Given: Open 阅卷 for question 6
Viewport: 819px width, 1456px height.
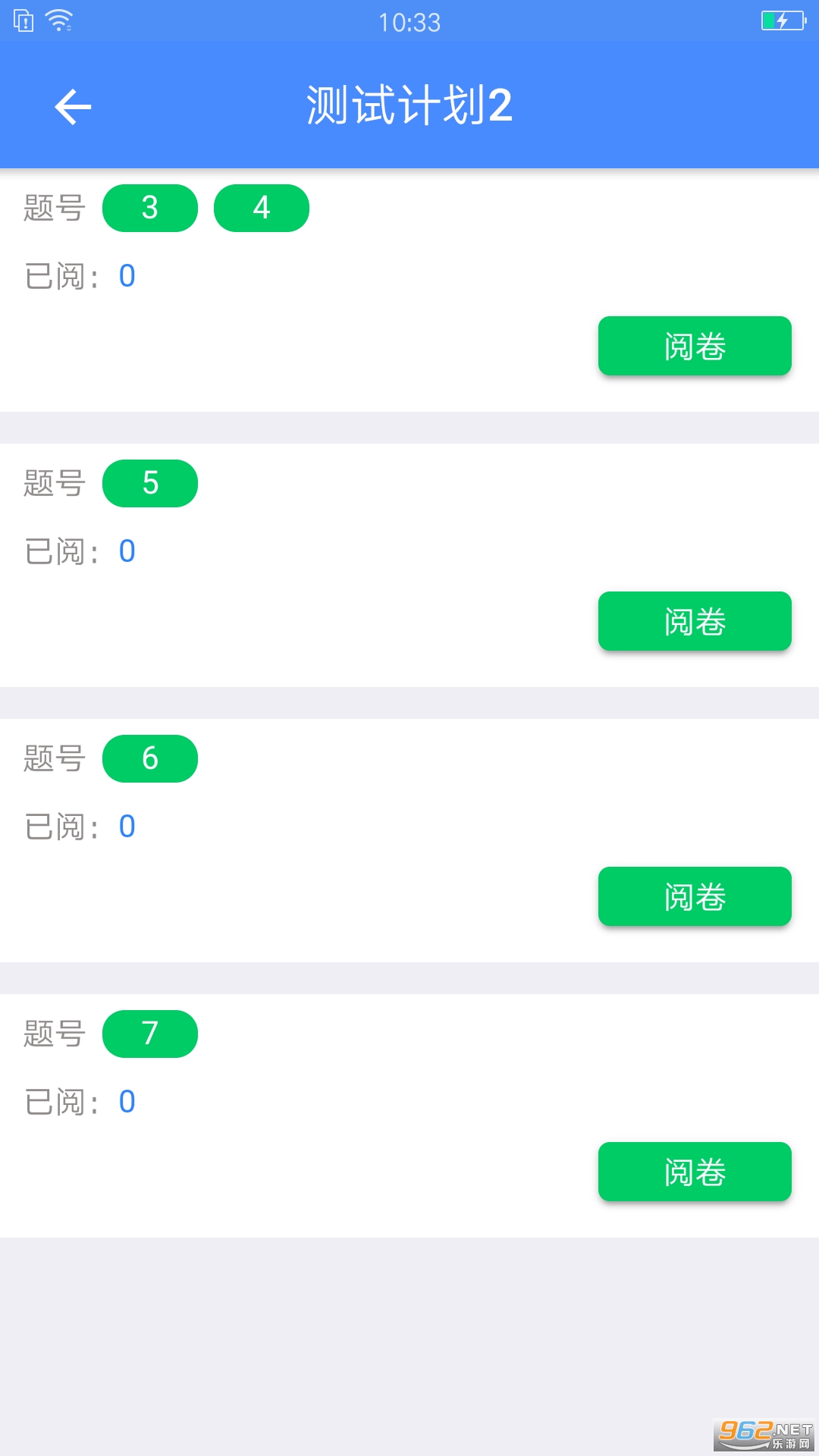Looking at the screenshot, I should tap(695, 896).
